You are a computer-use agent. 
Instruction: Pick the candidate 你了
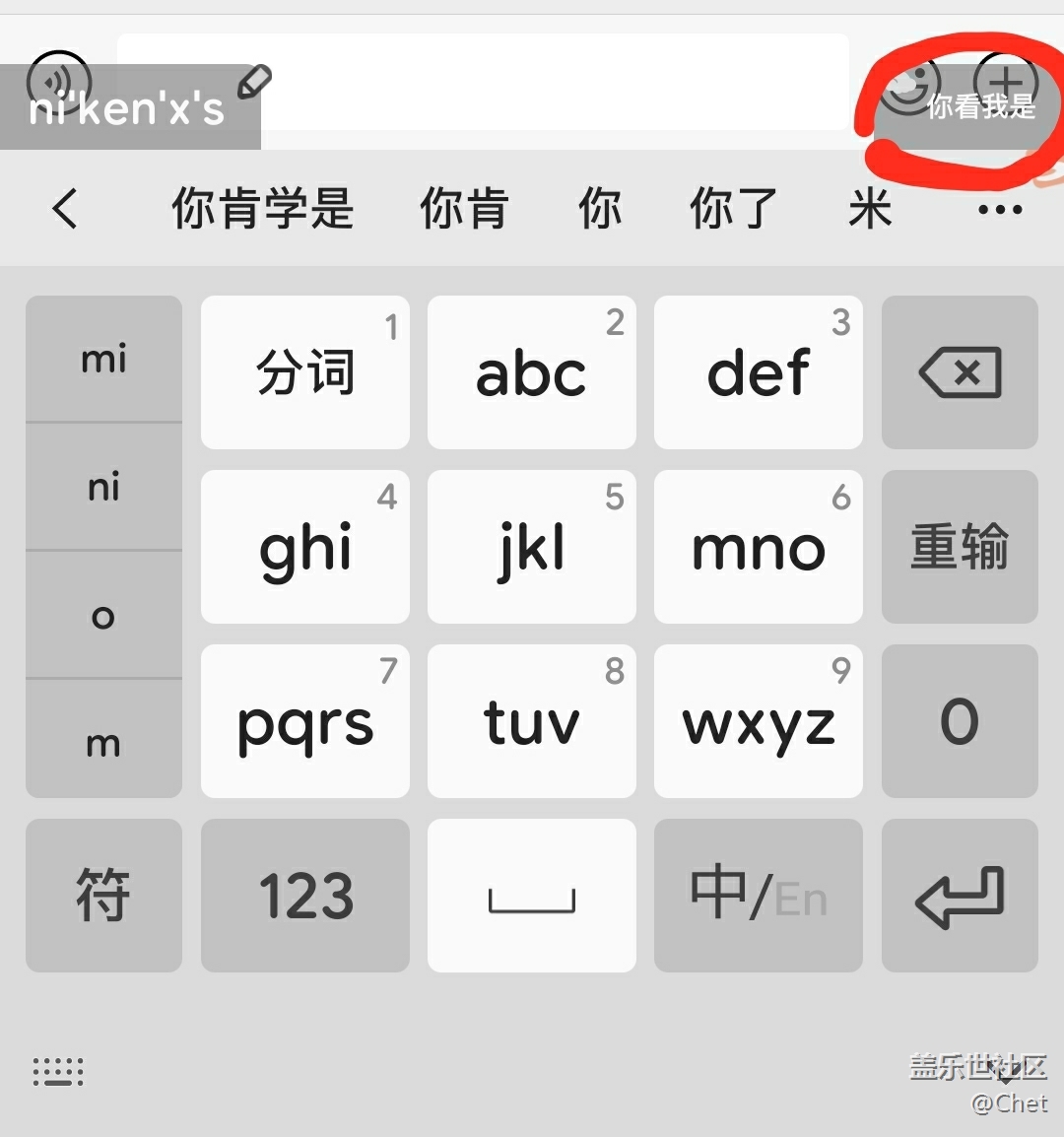click(x=733, y=209)
